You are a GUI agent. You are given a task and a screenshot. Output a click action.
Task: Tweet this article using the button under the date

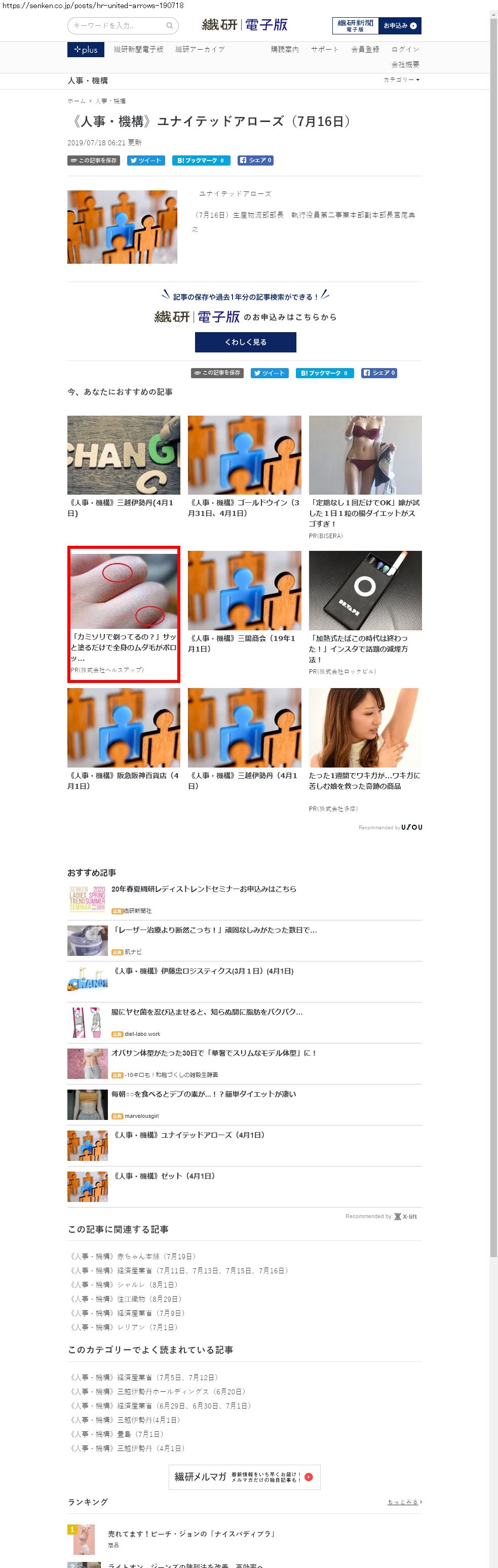(x=146, y=160)
